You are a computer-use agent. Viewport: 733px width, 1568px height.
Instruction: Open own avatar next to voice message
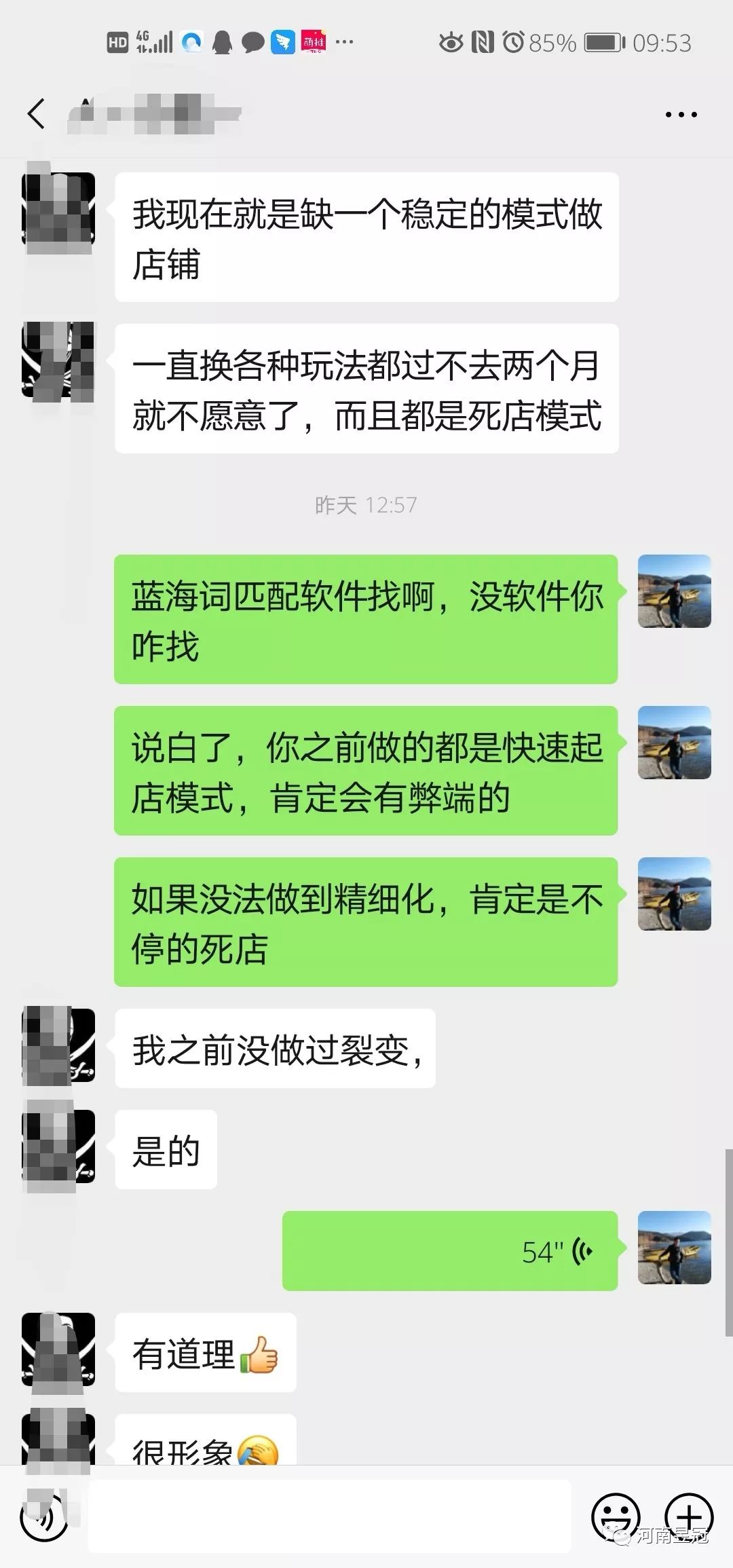(x=674, y=1248)
